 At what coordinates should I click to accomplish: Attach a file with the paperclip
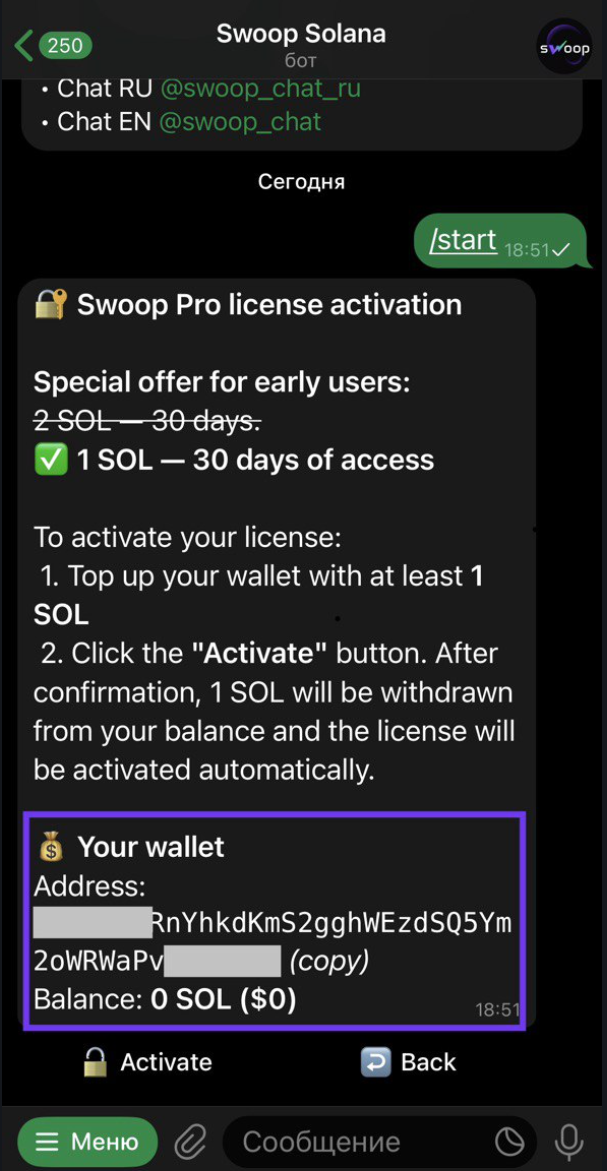pos(189,1141)
